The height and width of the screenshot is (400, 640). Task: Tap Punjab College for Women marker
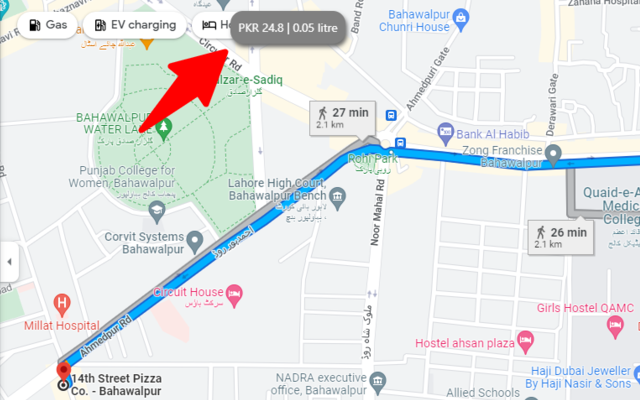[x=155, y=210]
